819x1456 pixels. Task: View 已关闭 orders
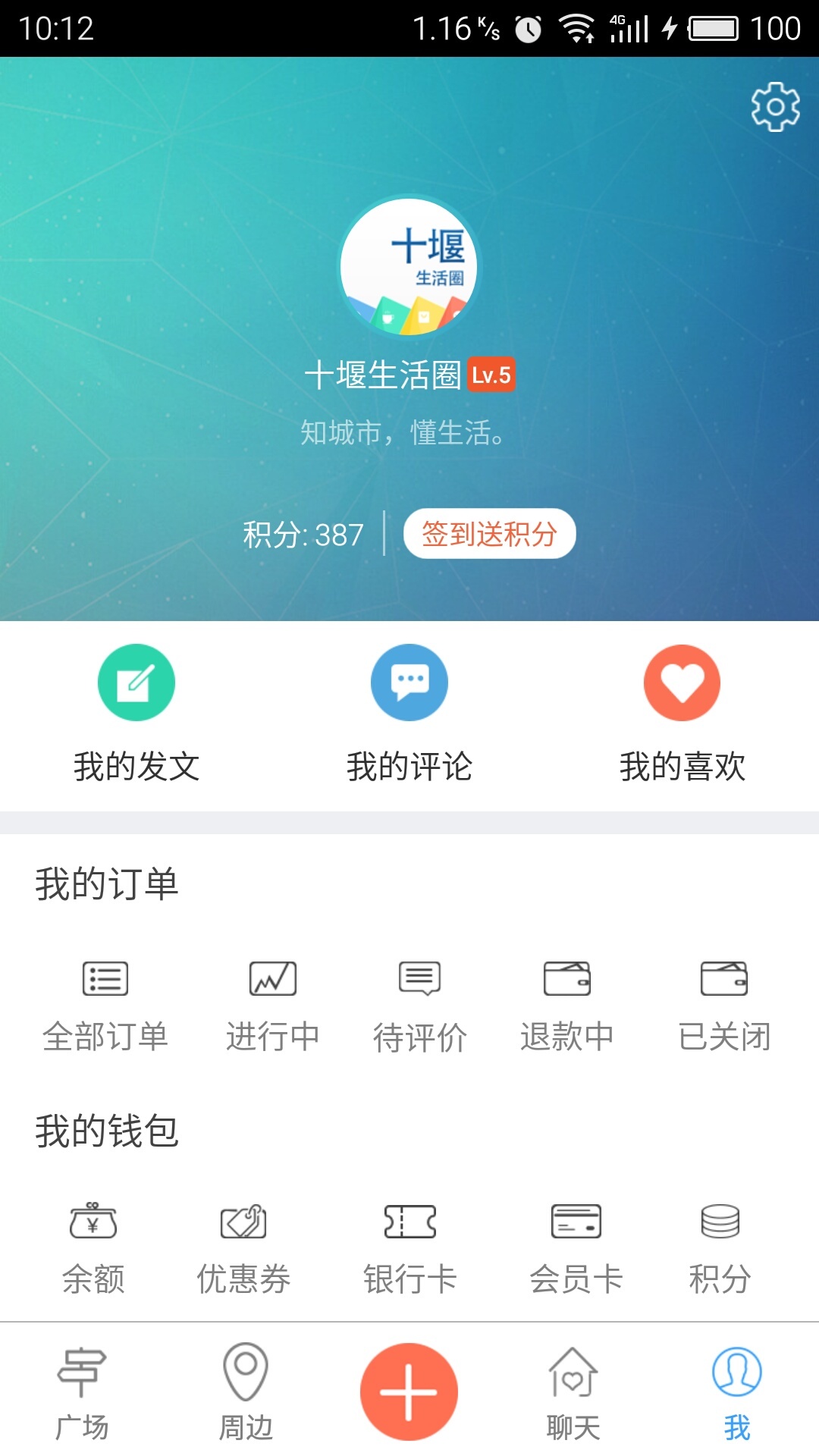point(724,1005)
